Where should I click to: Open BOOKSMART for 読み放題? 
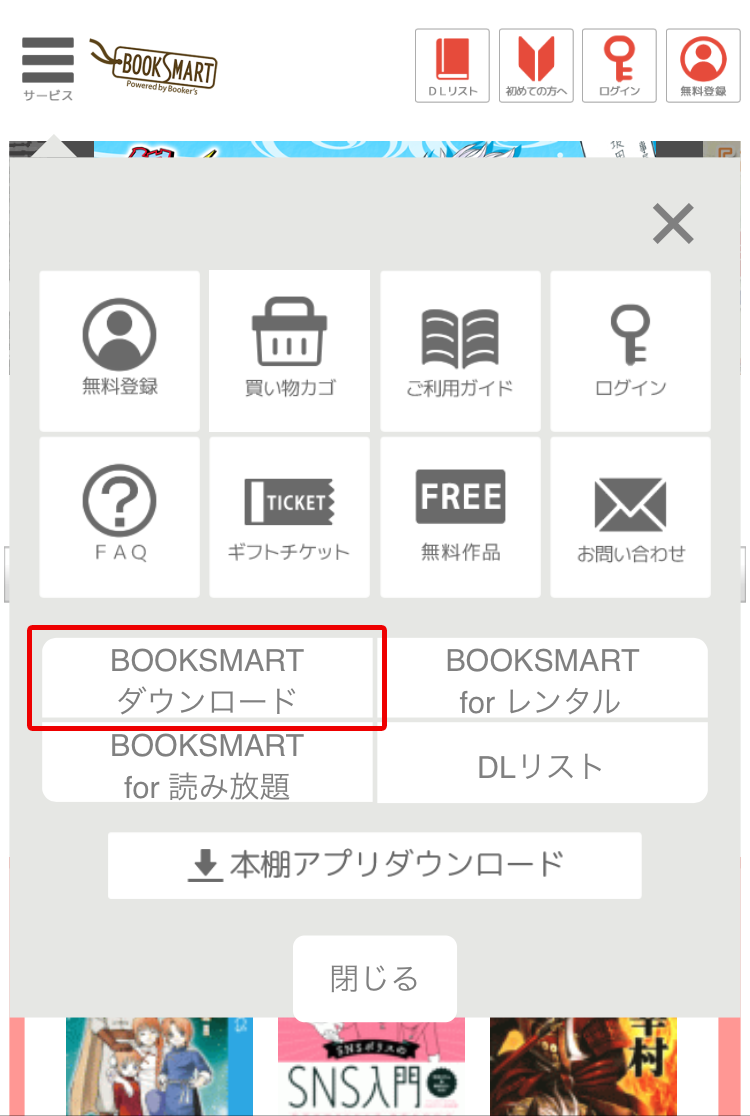207,762
